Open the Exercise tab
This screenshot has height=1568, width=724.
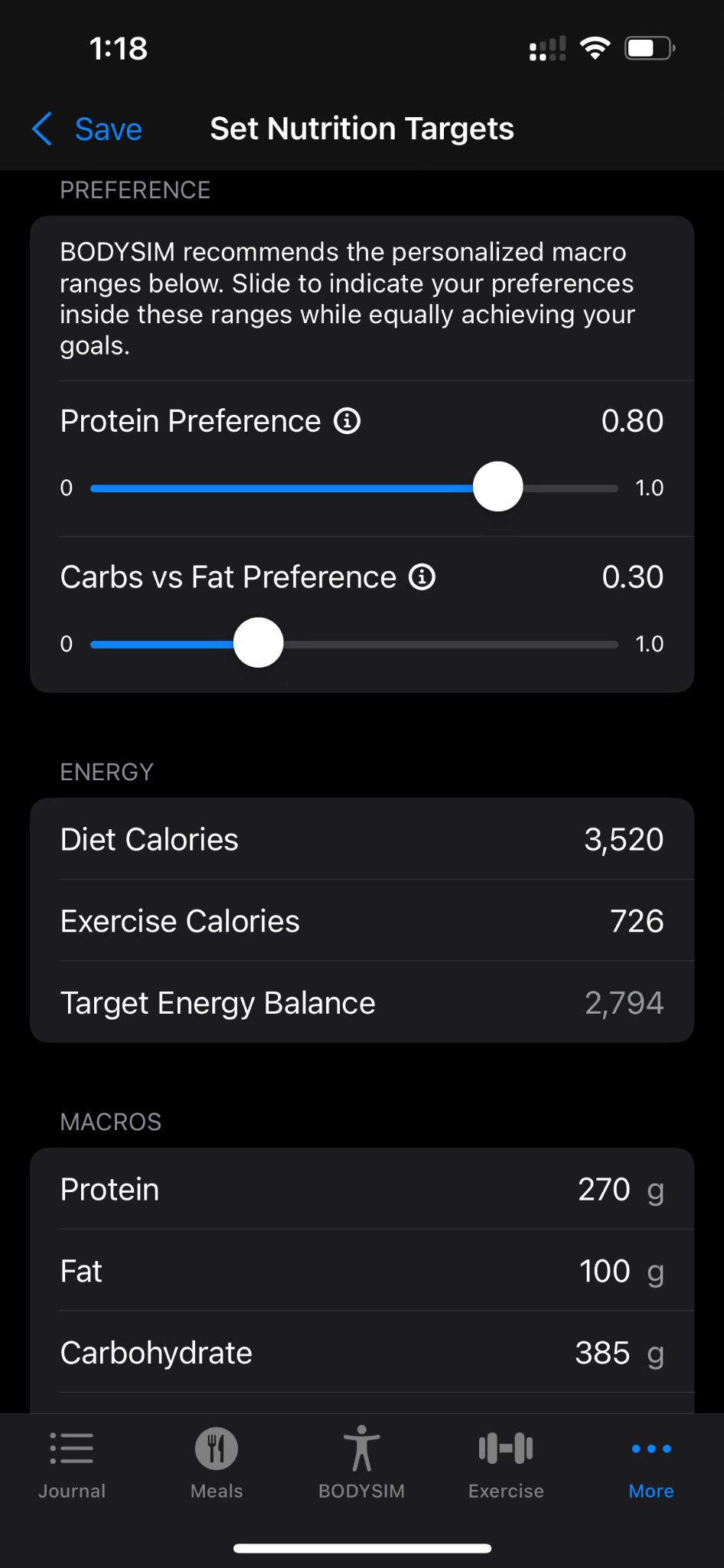point(506,1462)
